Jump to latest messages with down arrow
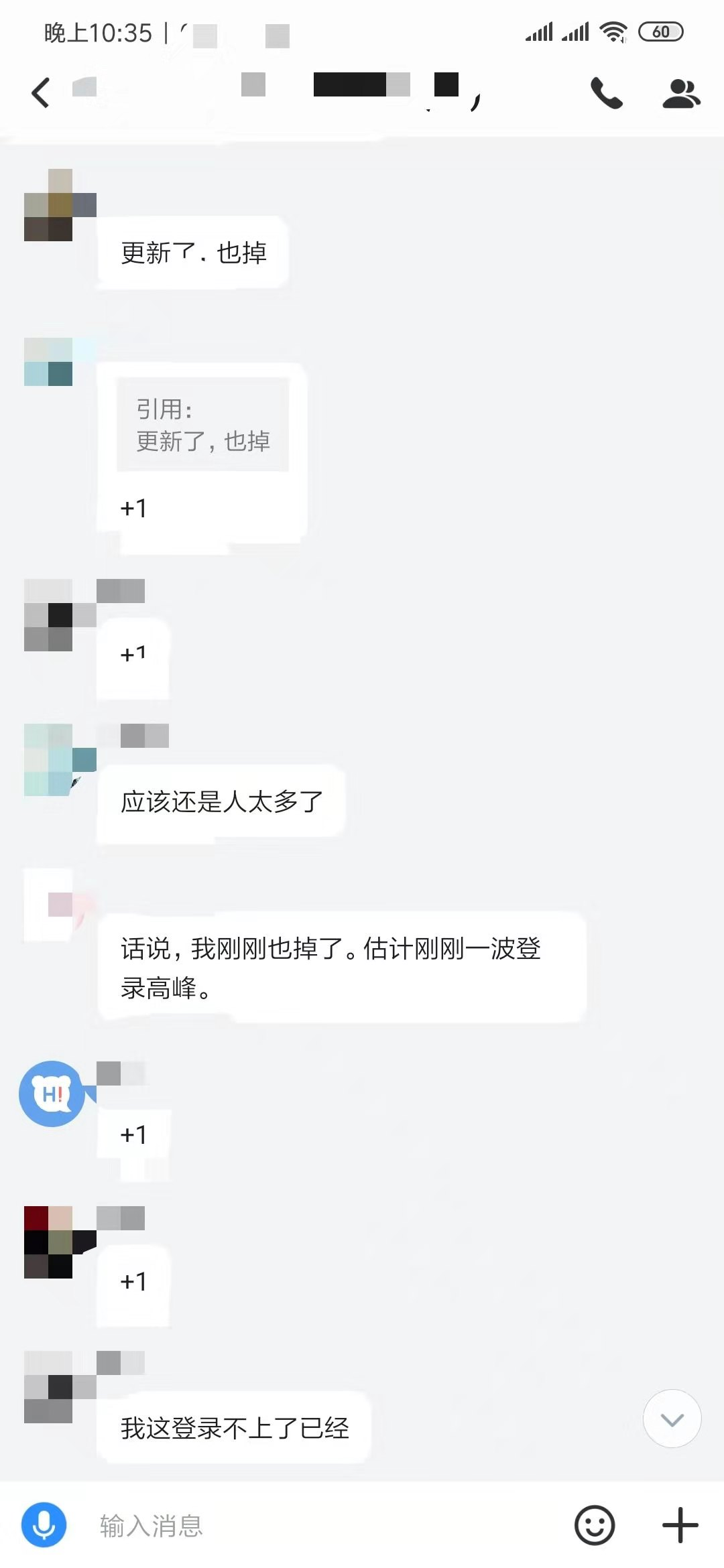This screenshot has width=724, height=1568. pyautogui.click(x=672, y=1419)
